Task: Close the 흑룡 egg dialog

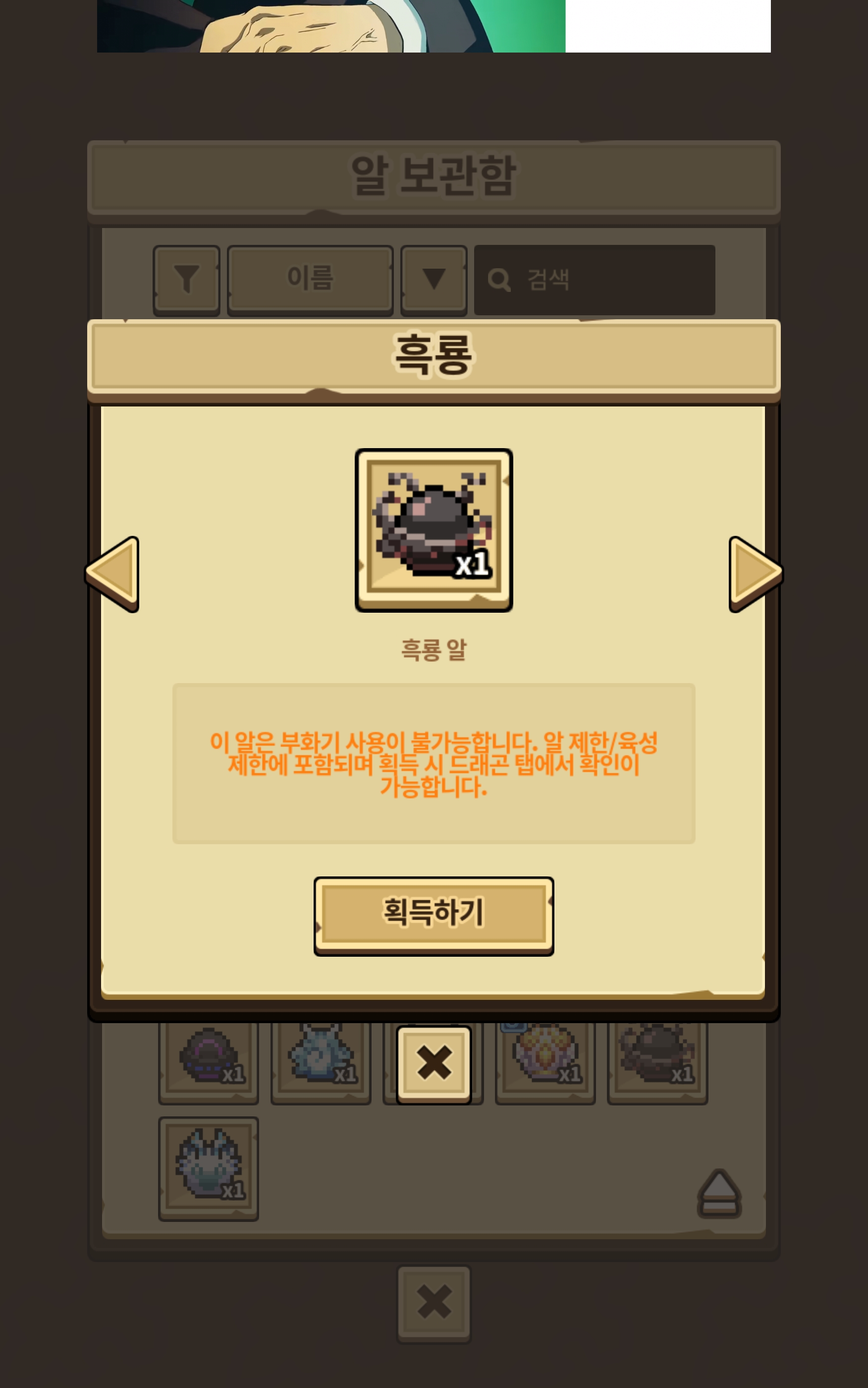Action: pos(434,1063)
